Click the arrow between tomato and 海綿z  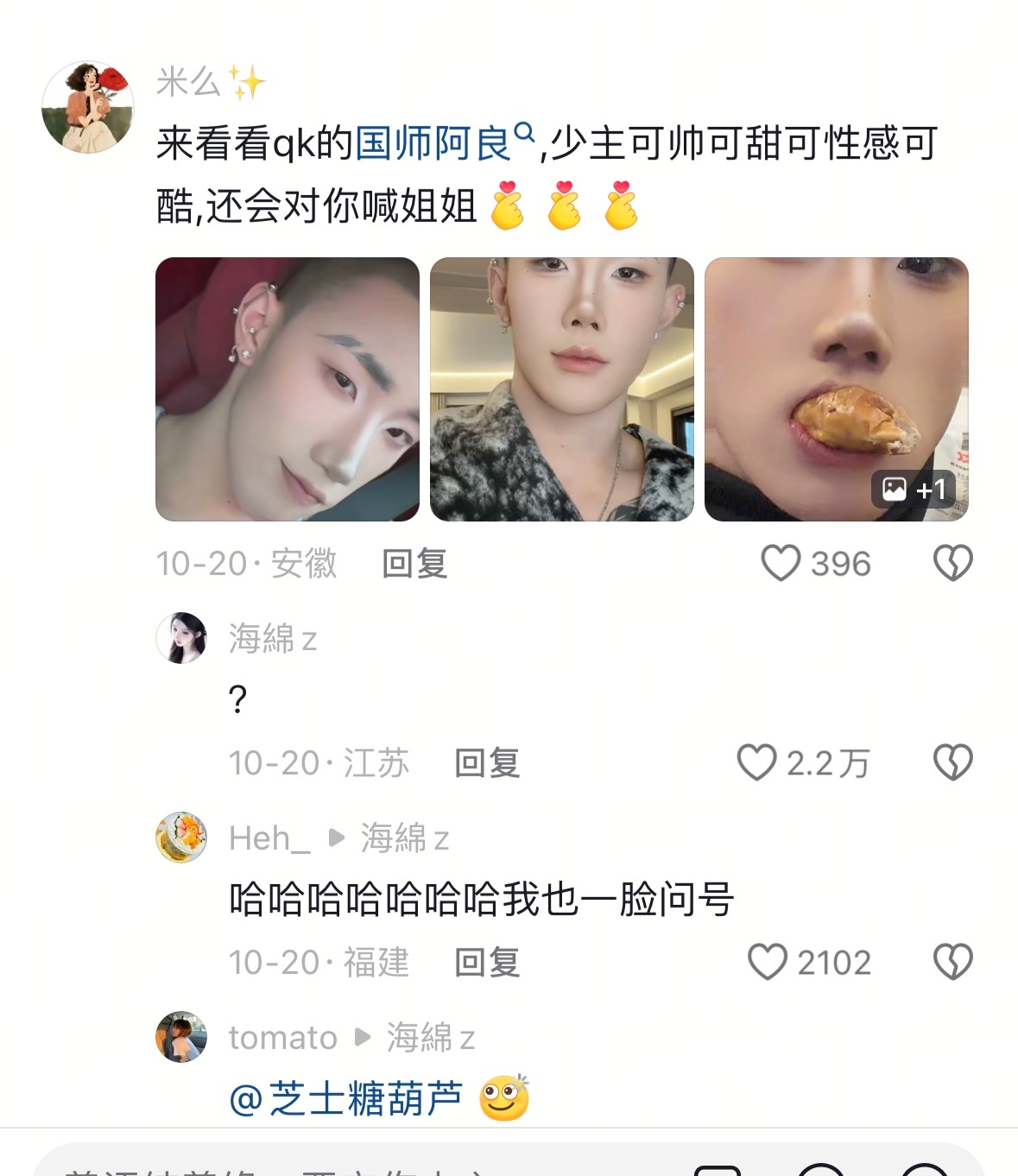tap(361, 1039)
